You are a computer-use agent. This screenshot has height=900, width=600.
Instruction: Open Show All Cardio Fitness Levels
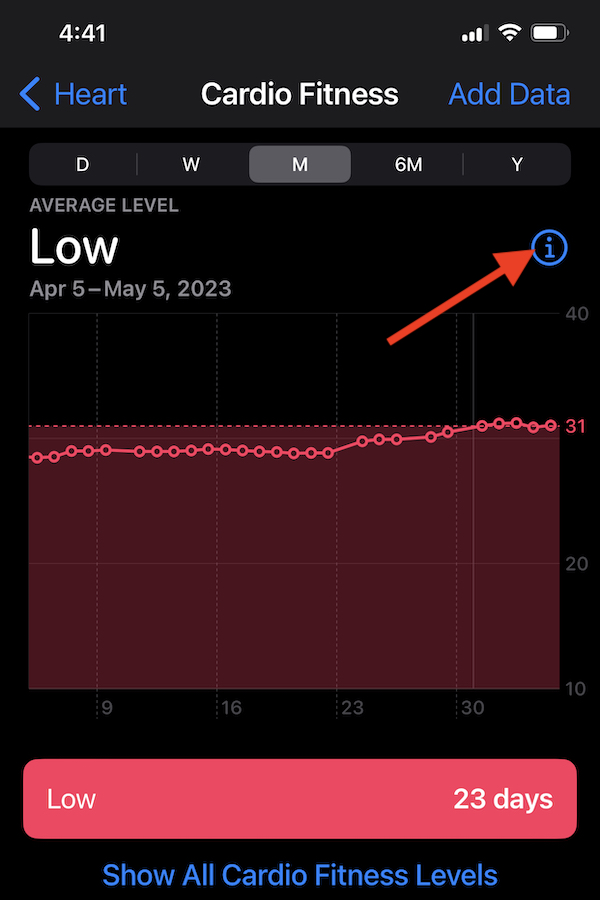click(x=300, y=875)
